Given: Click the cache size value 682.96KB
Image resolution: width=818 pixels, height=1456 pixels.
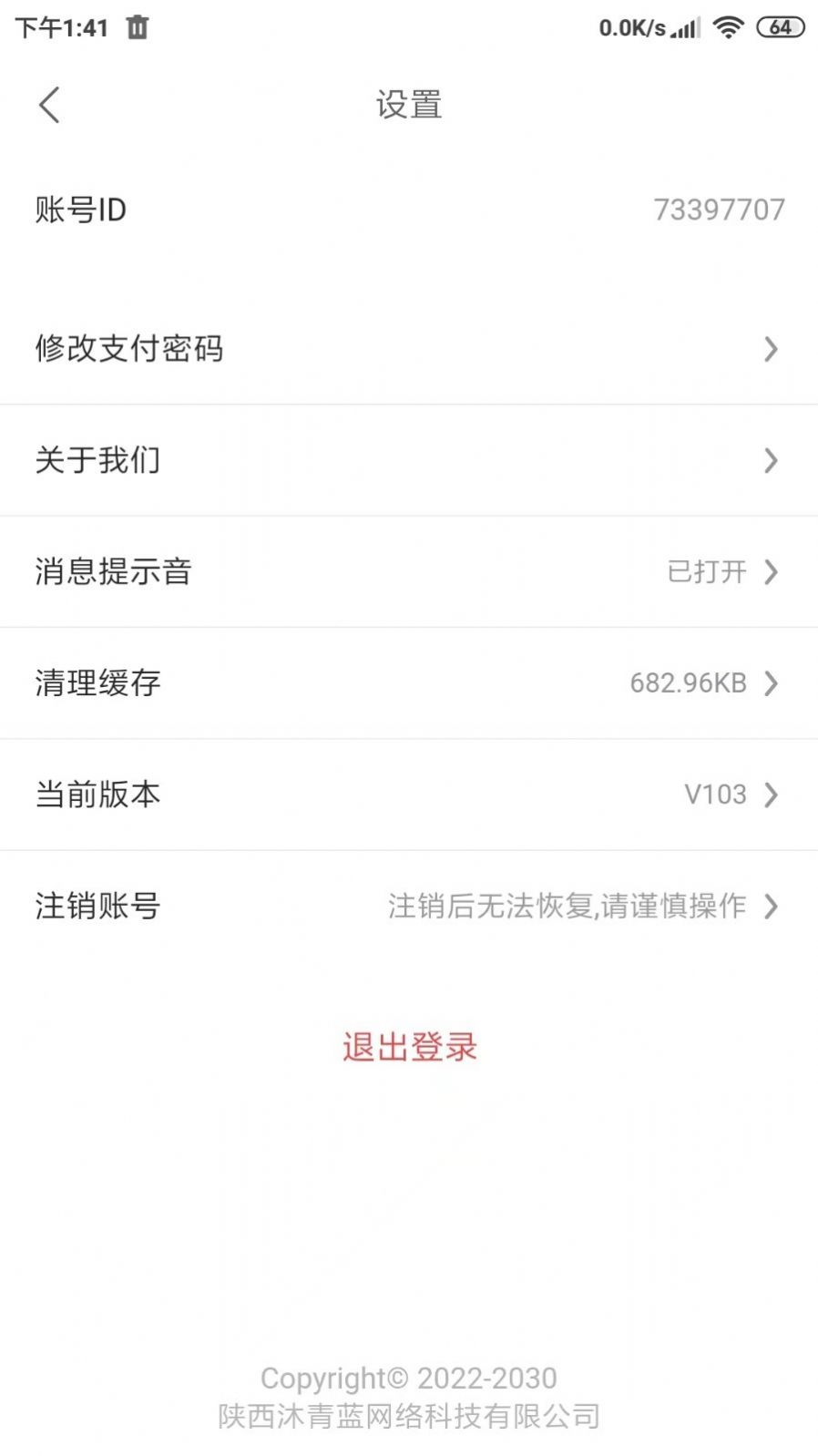Looking at the screenshot, I should 687,683.
